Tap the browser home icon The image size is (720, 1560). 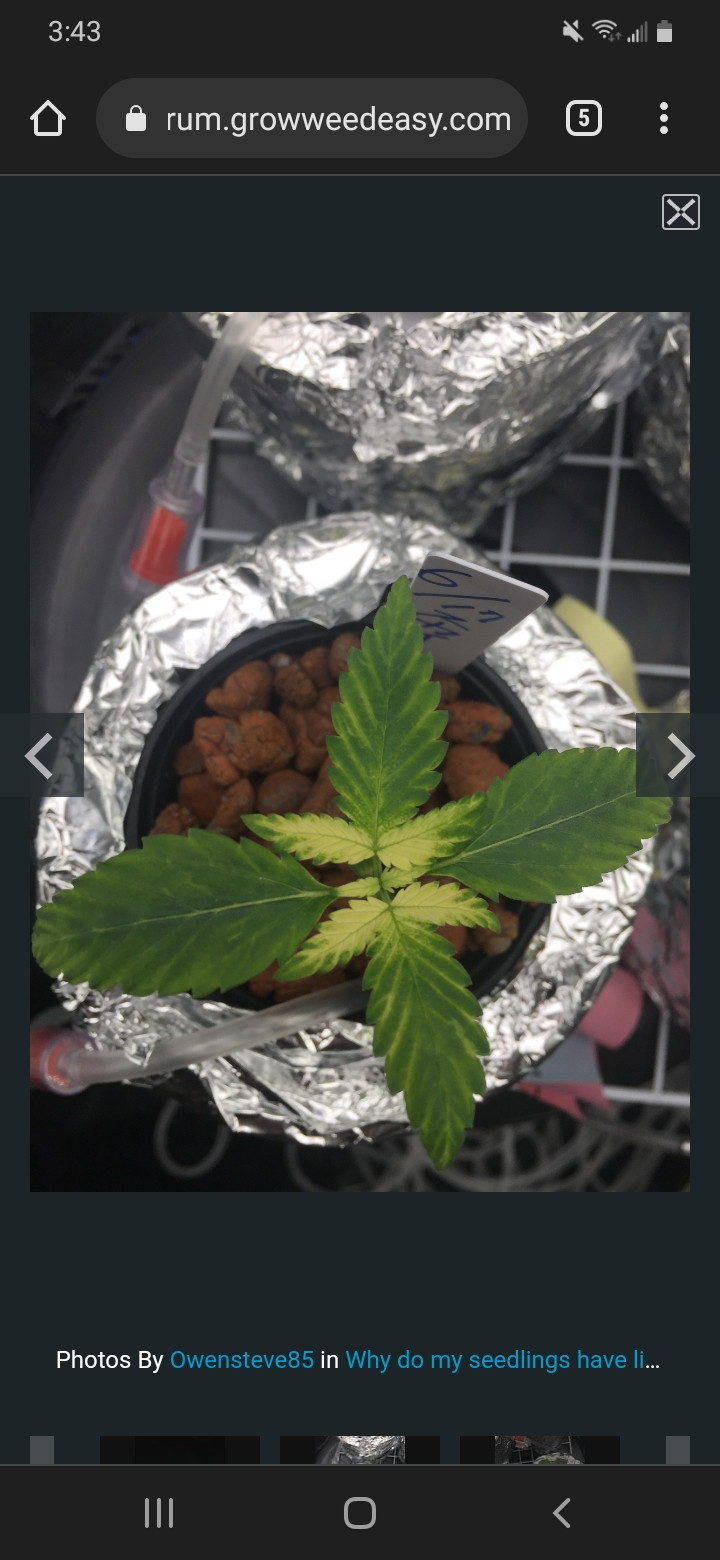pyautogui.click(x=48, y=120)
